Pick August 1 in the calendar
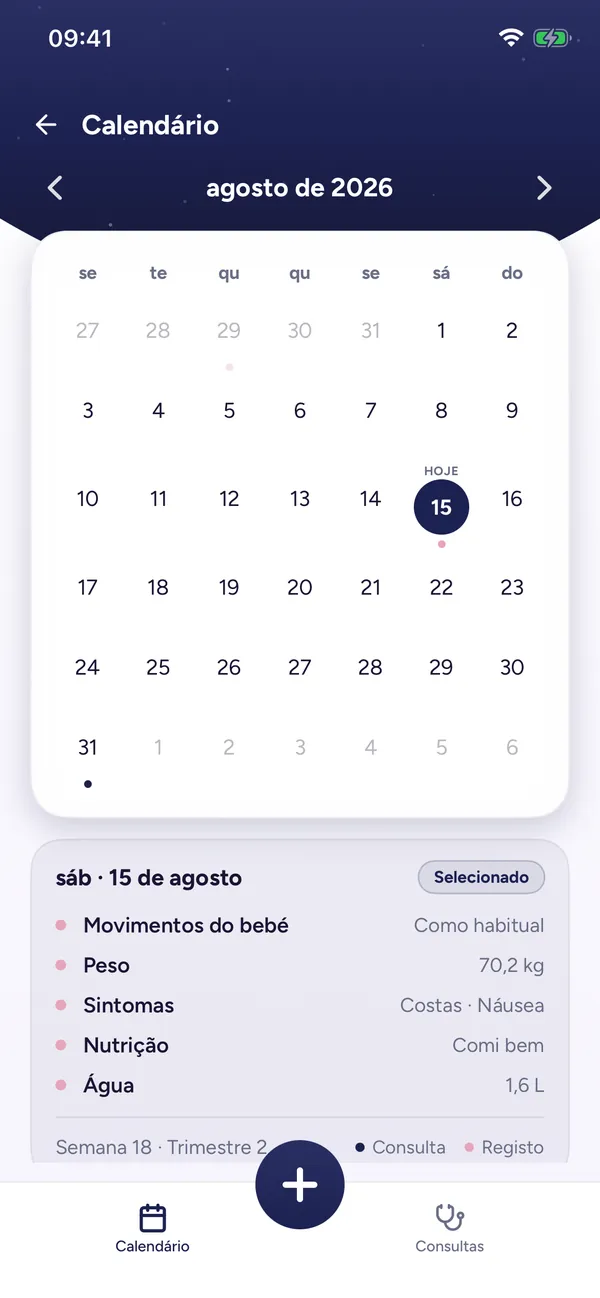600x1298 pixels. pyautogui.click(x=441, y=331)
